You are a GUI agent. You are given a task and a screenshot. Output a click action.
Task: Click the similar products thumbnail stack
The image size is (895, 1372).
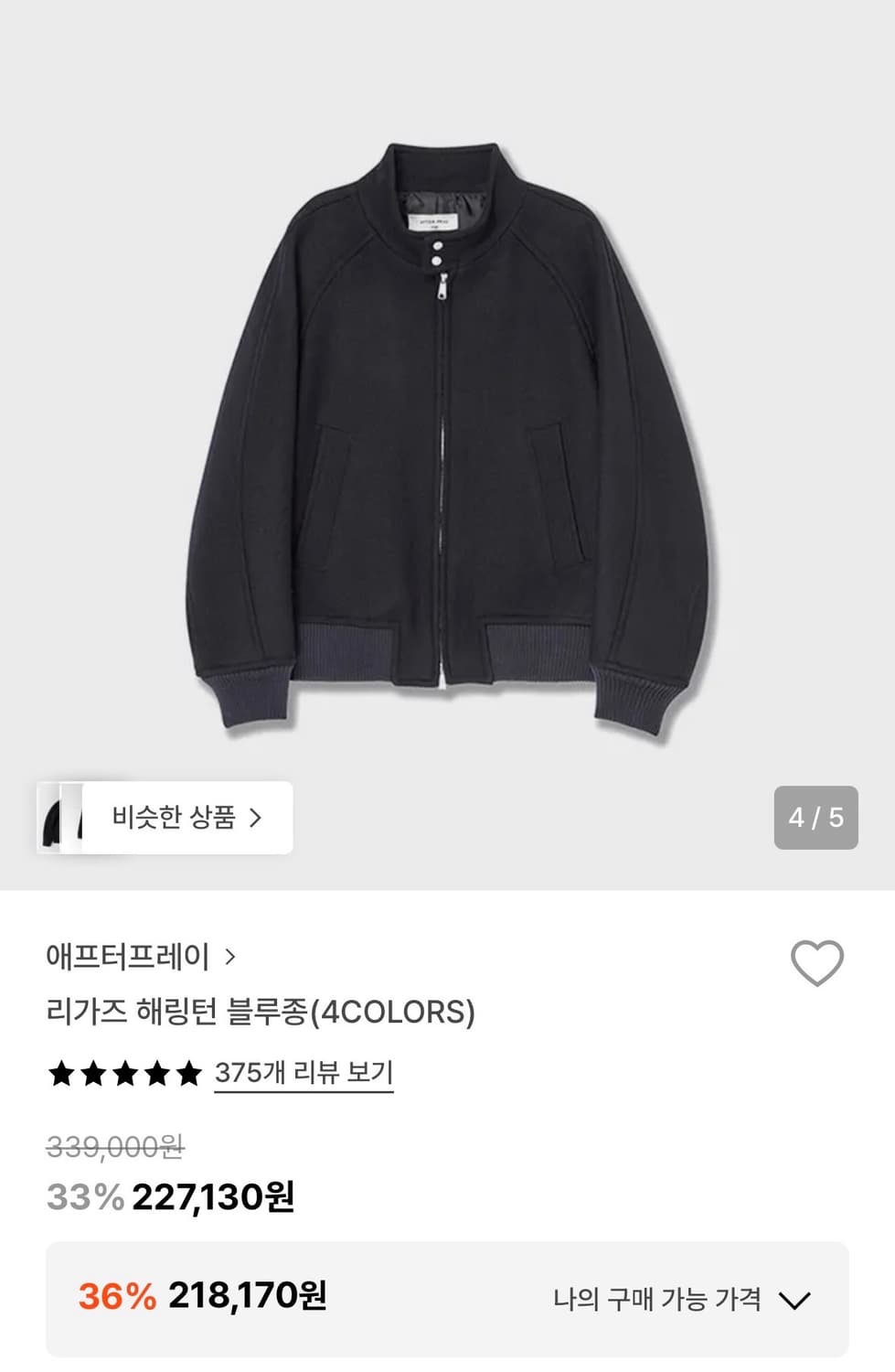pos(67,819)
